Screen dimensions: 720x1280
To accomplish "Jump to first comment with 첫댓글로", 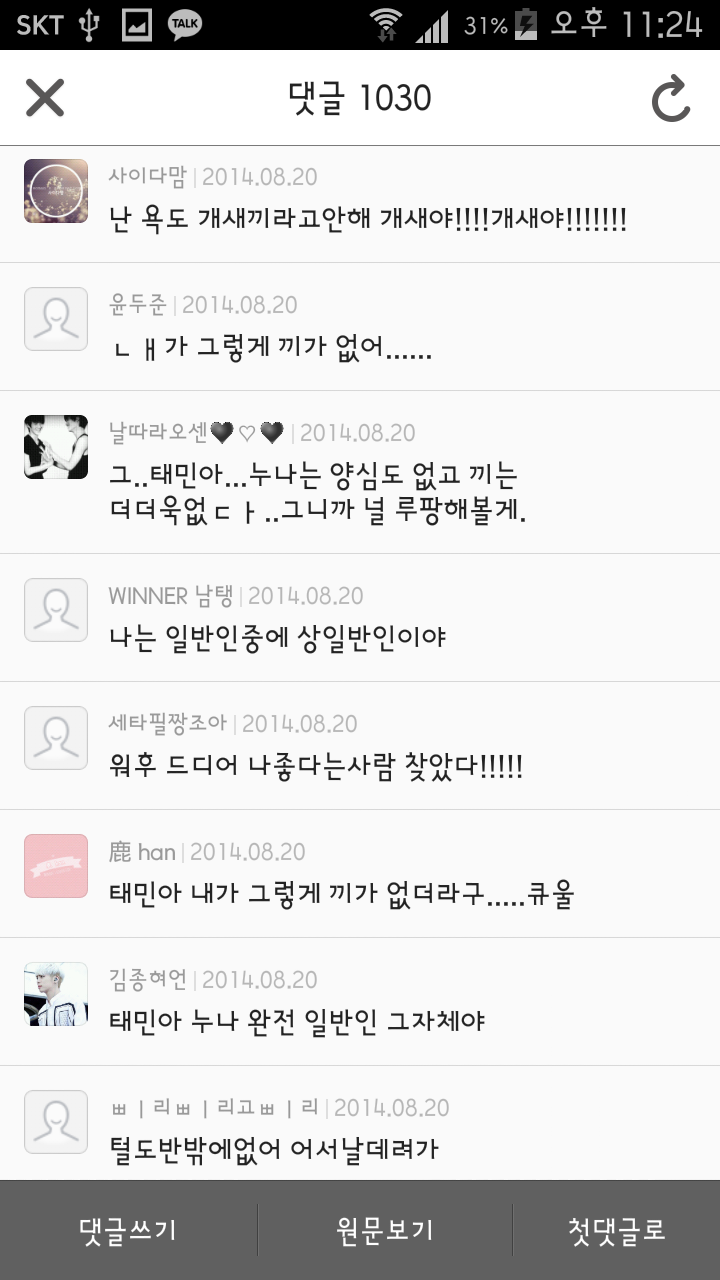I will 616,1229.
